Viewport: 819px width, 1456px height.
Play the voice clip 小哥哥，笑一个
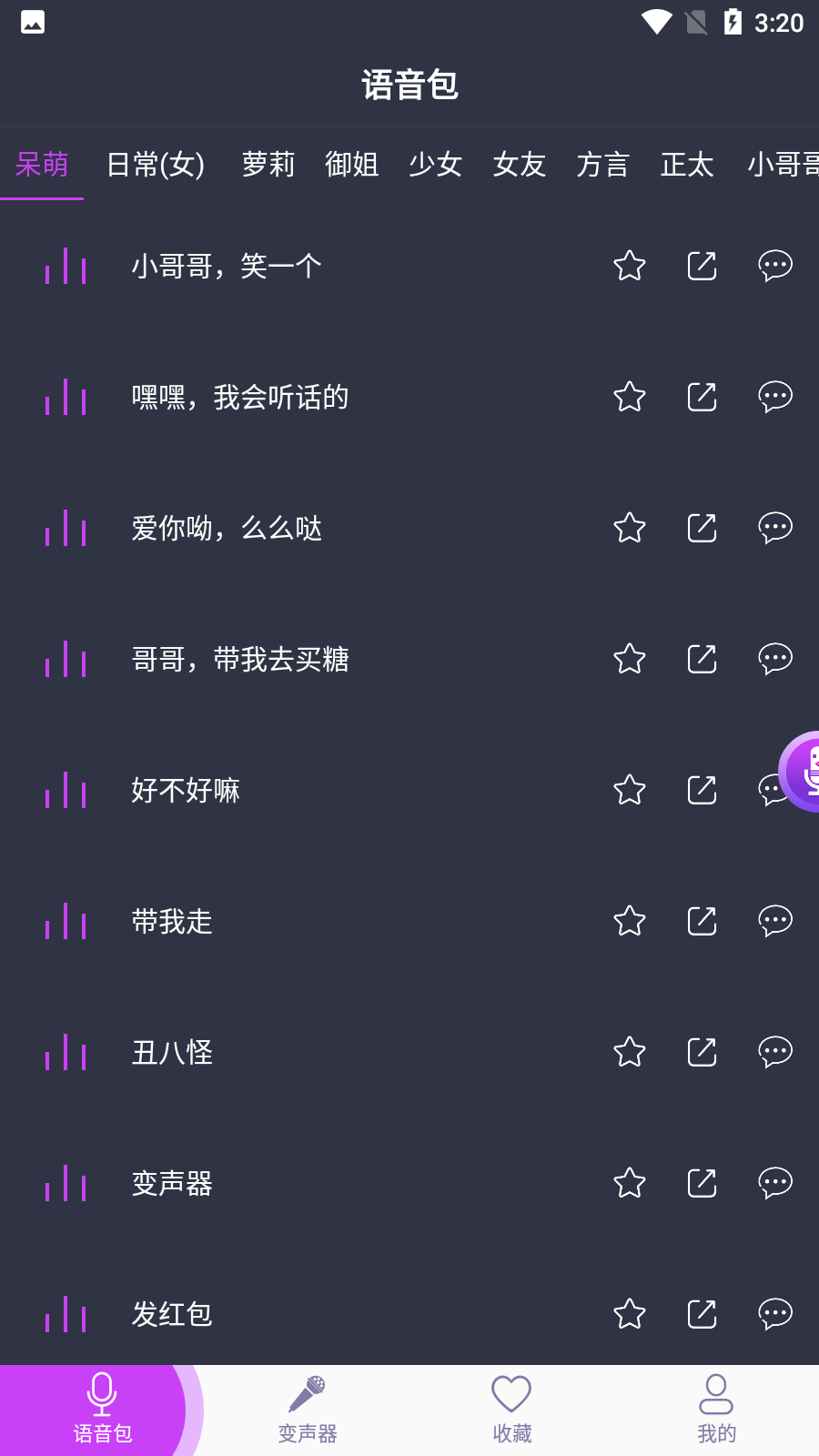point(227,267)
